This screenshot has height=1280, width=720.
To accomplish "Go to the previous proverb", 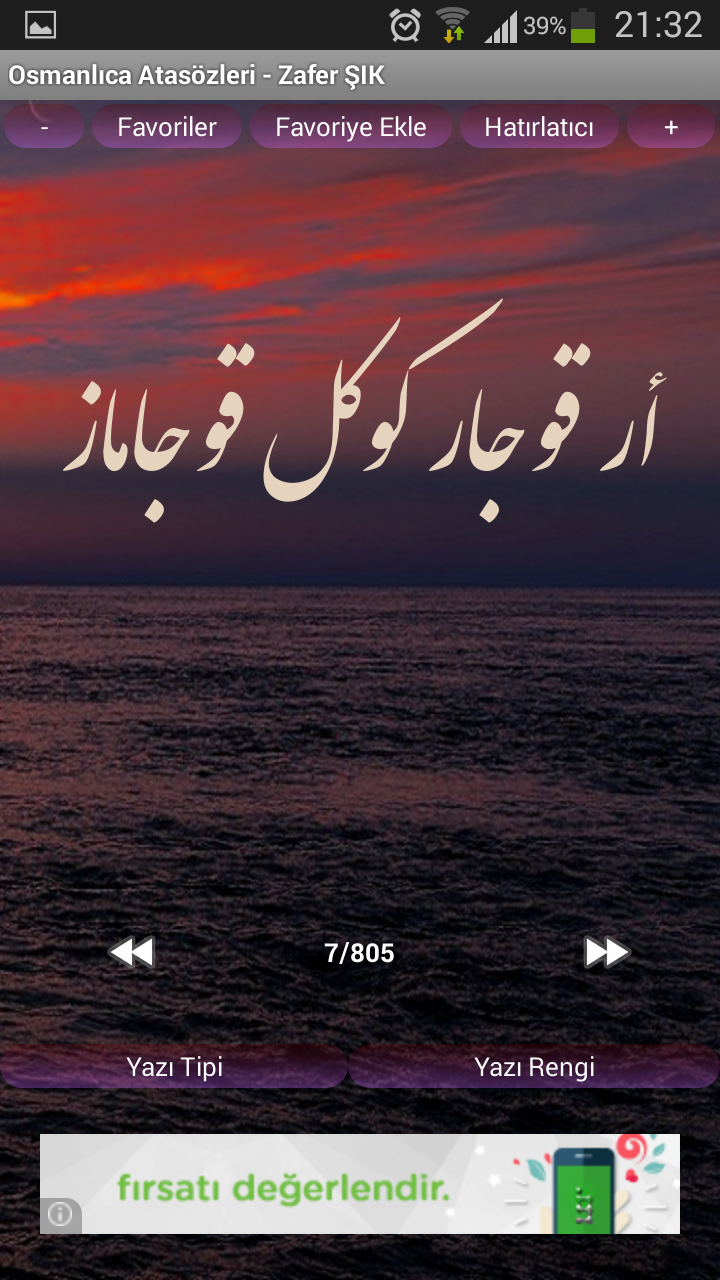I will coord(131,952).
